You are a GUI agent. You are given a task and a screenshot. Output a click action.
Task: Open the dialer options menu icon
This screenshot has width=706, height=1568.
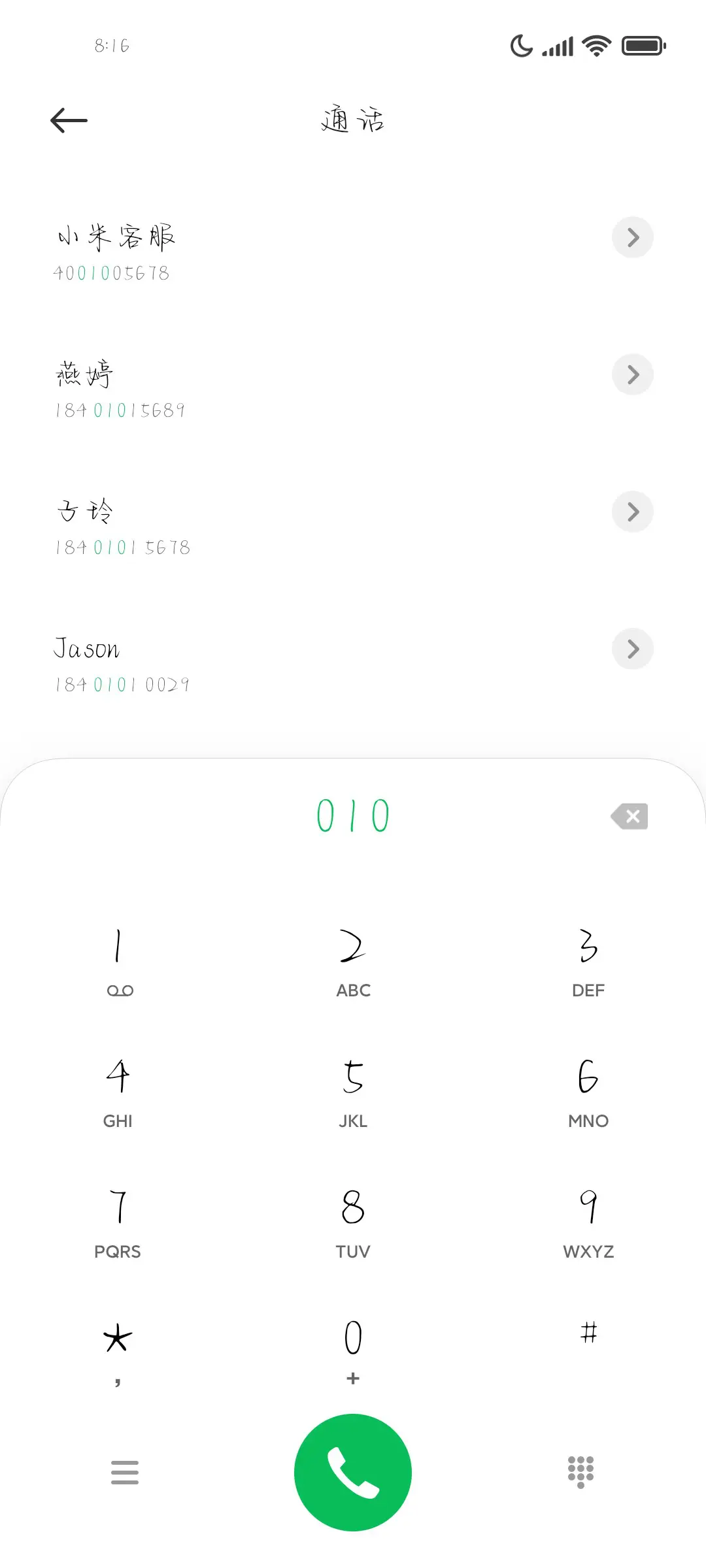tap(125, 1472)
